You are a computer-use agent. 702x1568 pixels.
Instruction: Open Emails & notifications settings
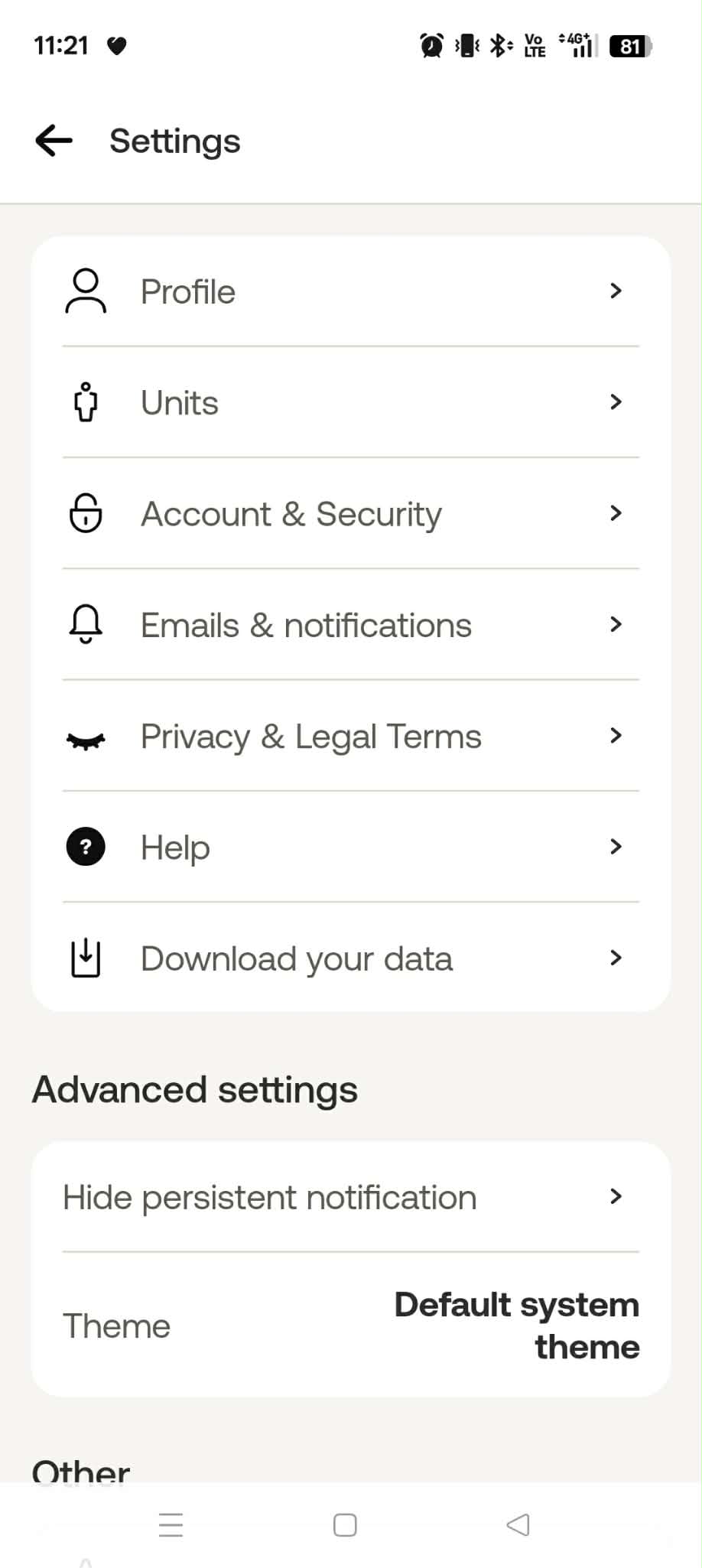click(x=350, y=625)
